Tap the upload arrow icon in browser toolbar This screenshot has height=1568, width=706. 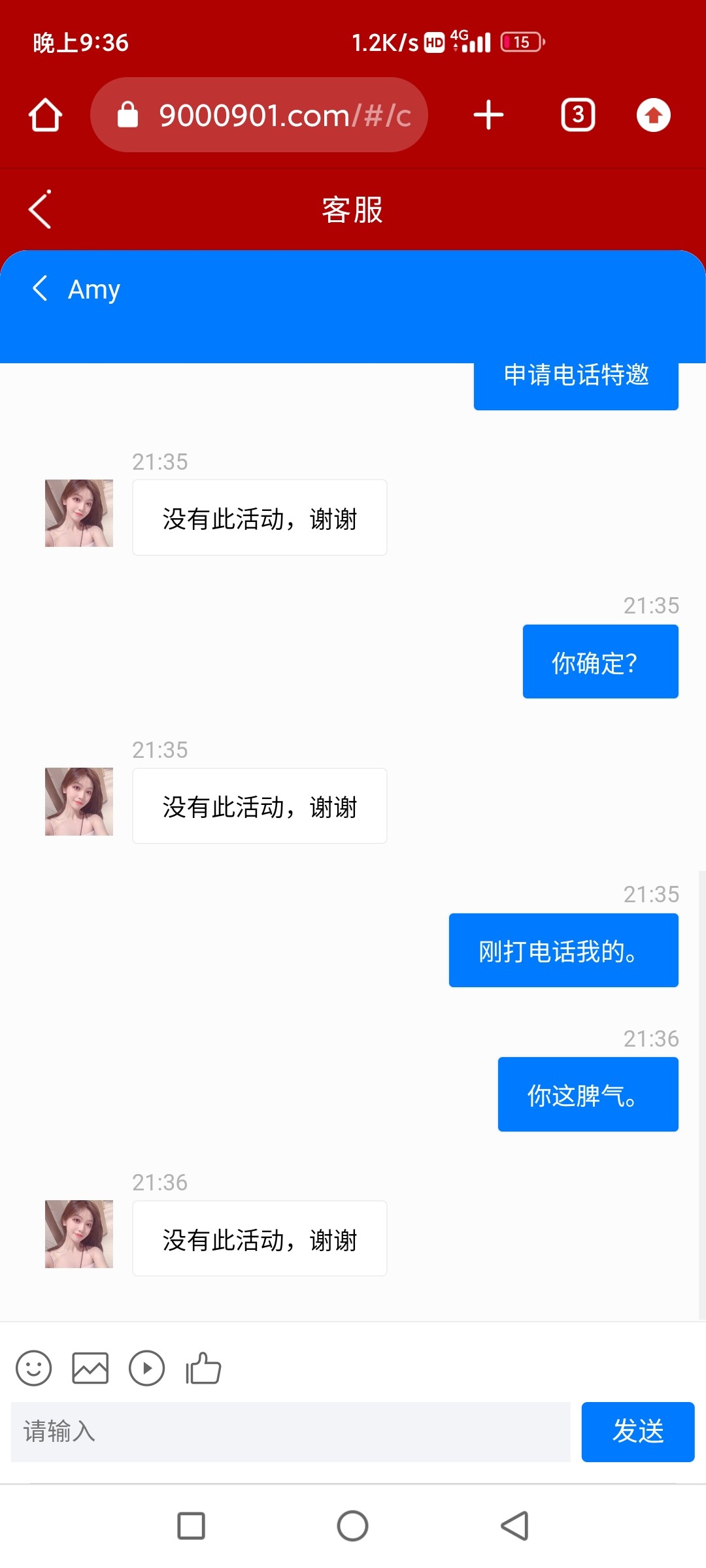(654, 116)
